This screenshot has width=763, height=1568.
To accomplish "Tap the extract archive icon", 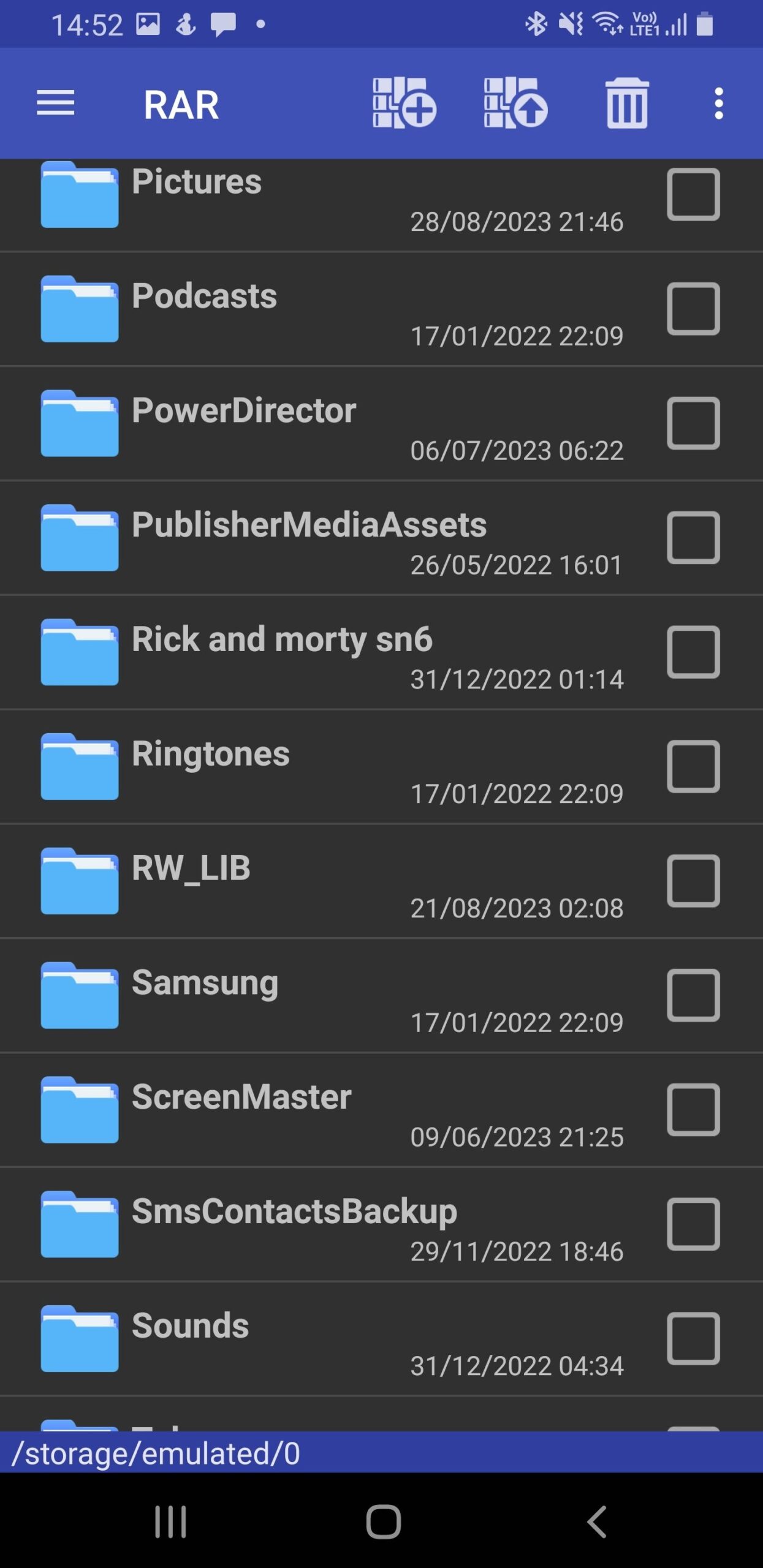I will [515, 103].
